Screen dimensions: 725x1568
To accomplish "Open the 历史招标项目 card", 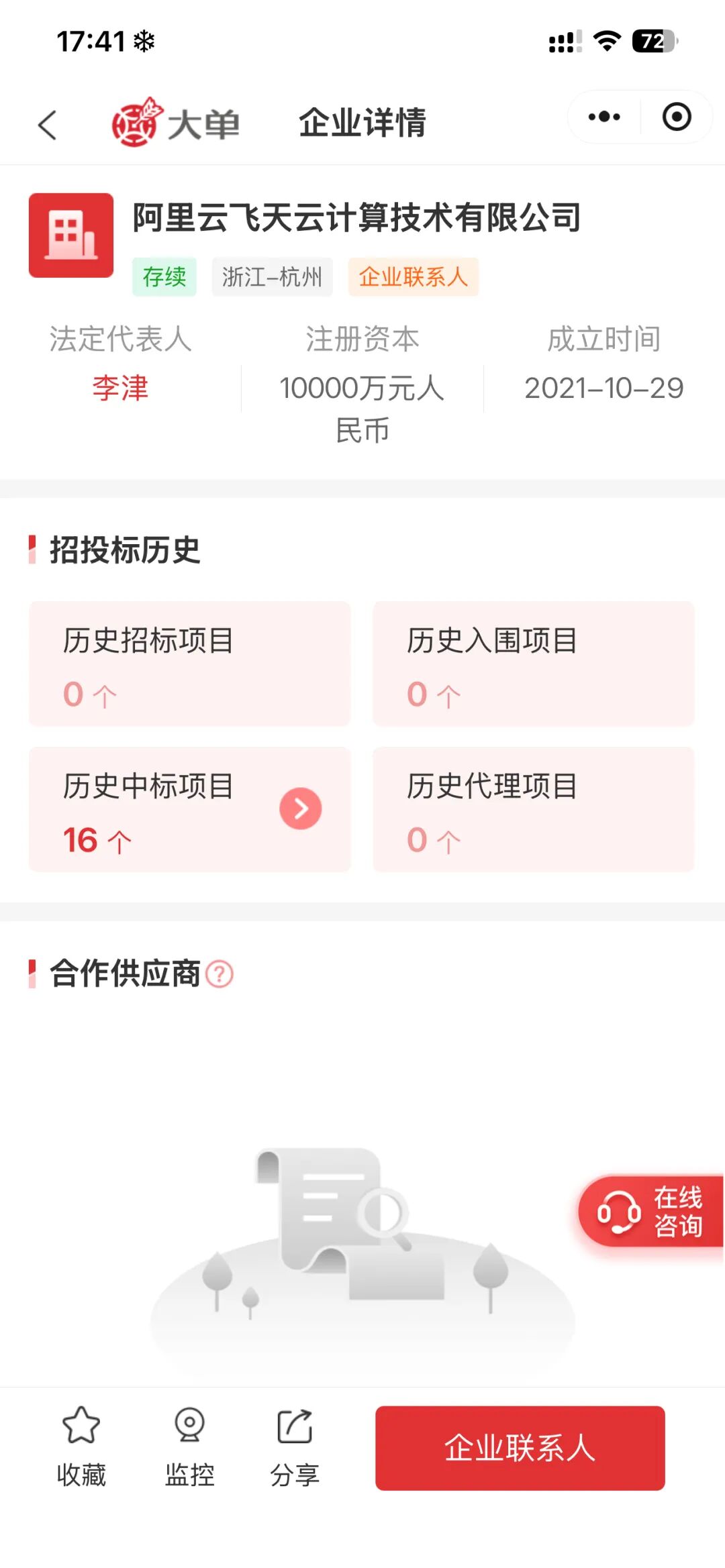I will pyautogui.click(x=189, y=664).
